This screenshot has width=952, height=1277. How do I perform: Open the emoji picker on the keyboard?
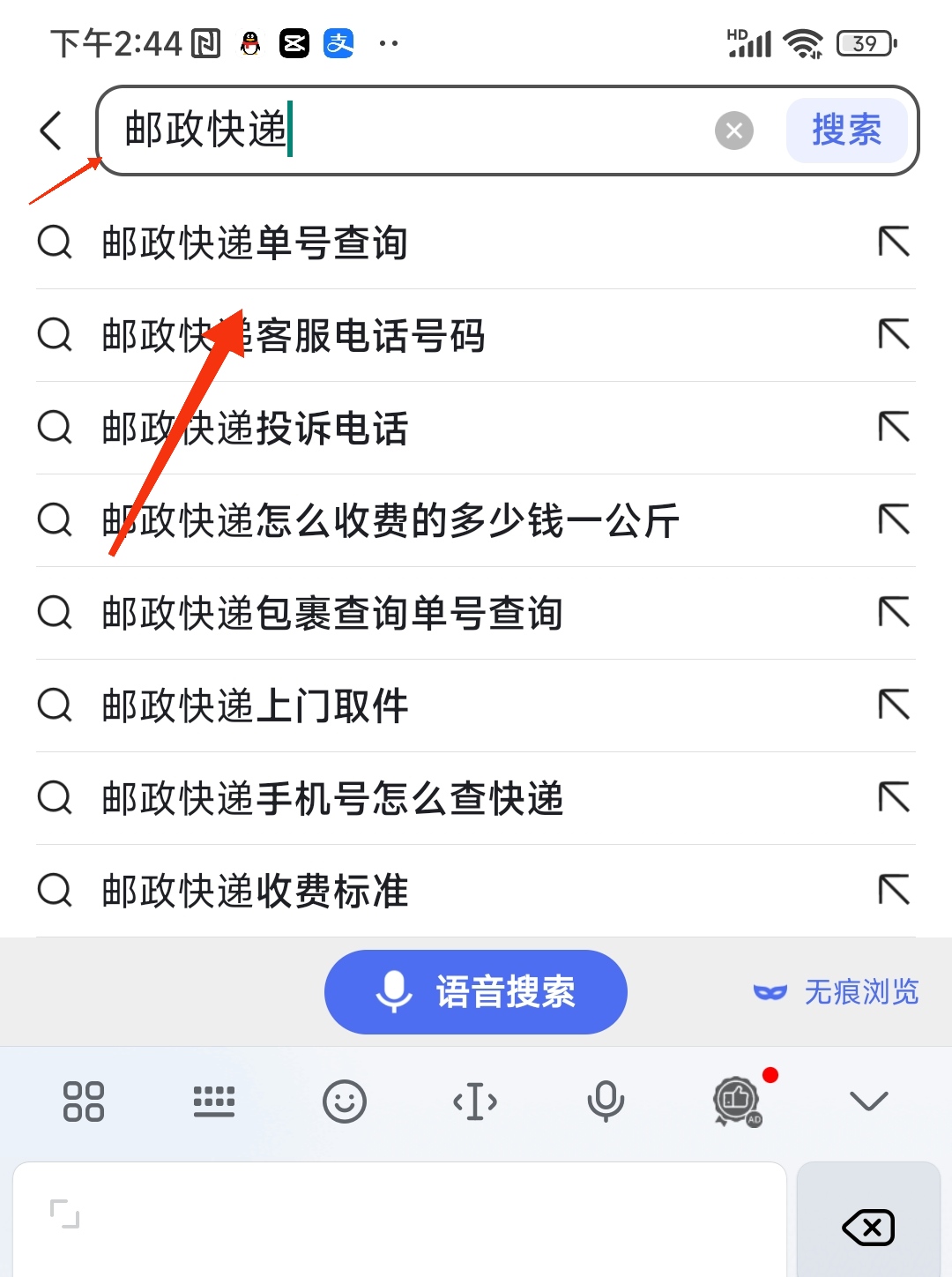(x=345, y=1101)
